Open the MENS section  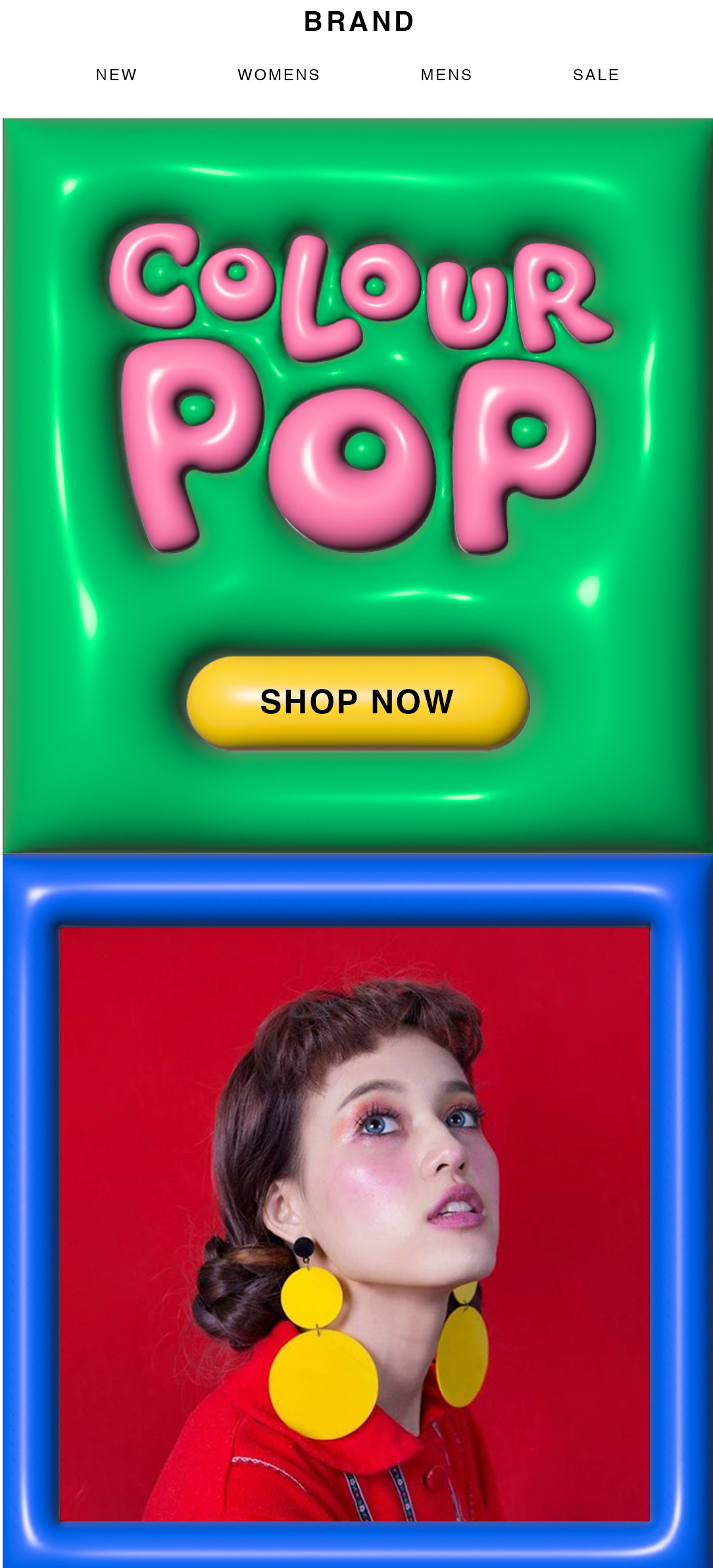click(447, 75)
